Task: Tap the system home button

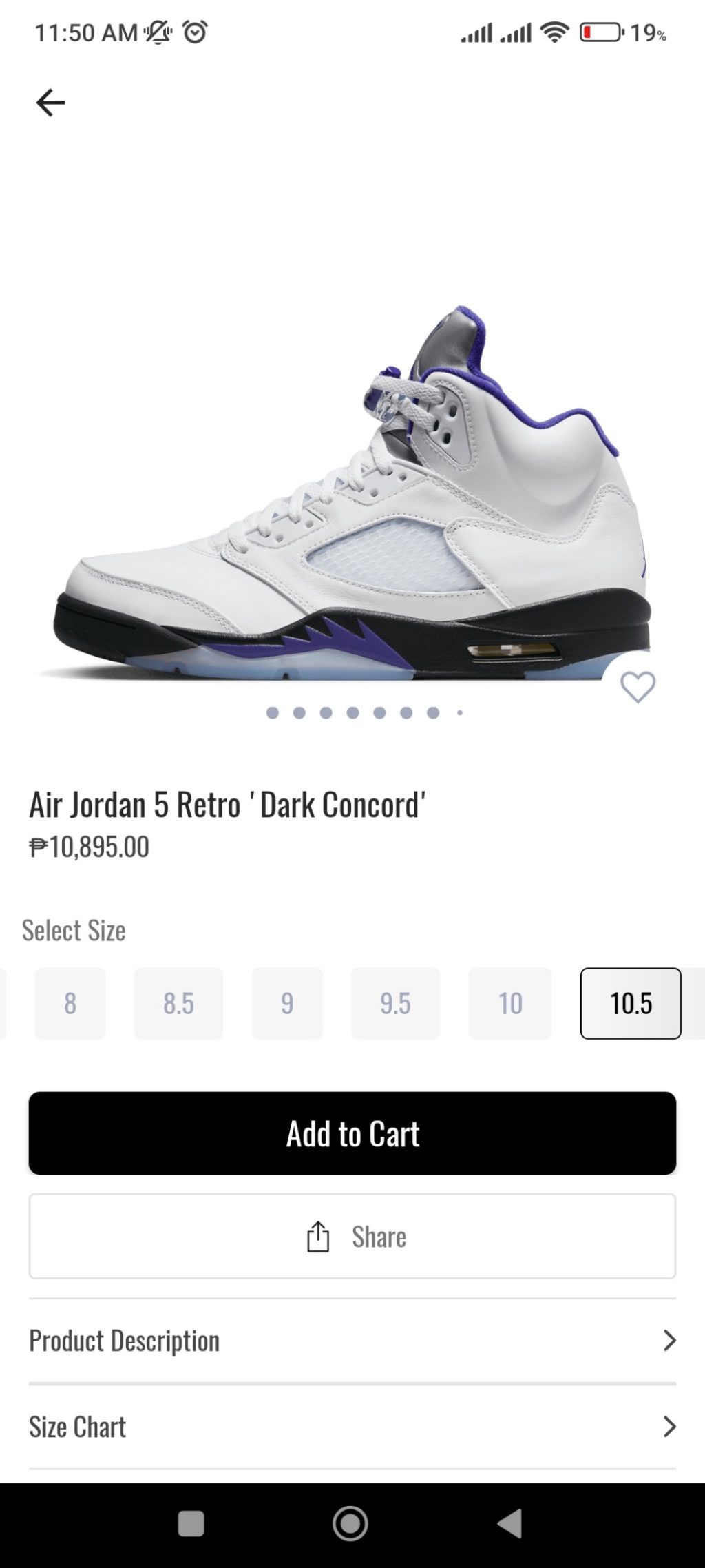Action: click(x=350, y=1523)
